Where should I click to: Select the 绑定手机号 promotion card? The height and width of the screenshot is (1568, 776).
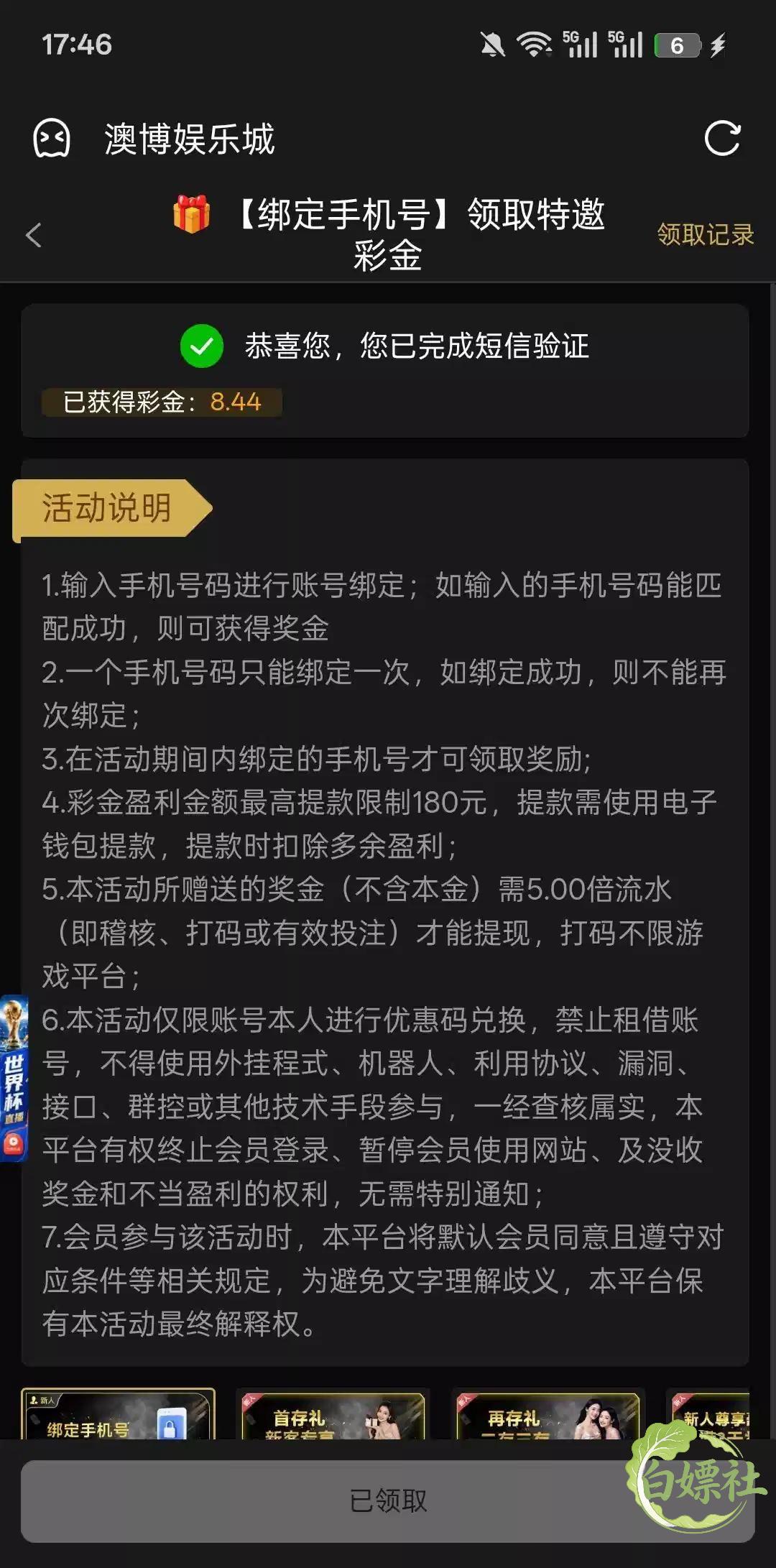(119, 1414)
